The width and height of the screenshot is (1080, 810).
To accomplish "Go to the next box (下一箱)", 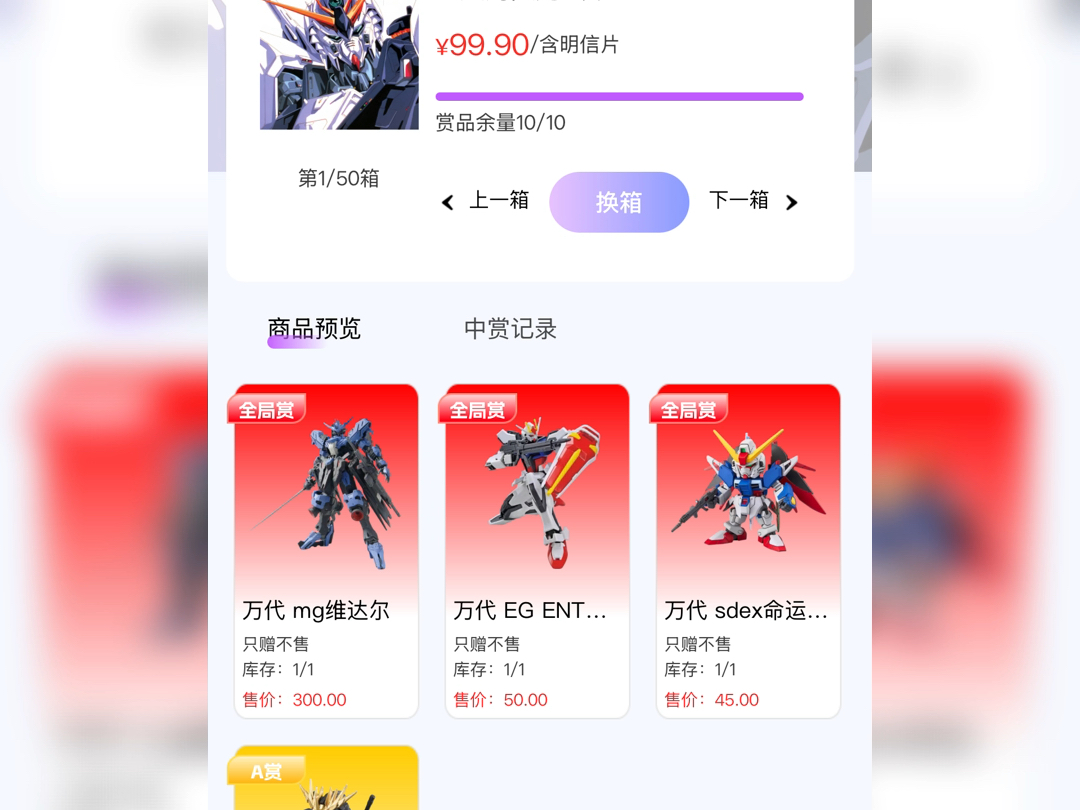I will (753, 201).
